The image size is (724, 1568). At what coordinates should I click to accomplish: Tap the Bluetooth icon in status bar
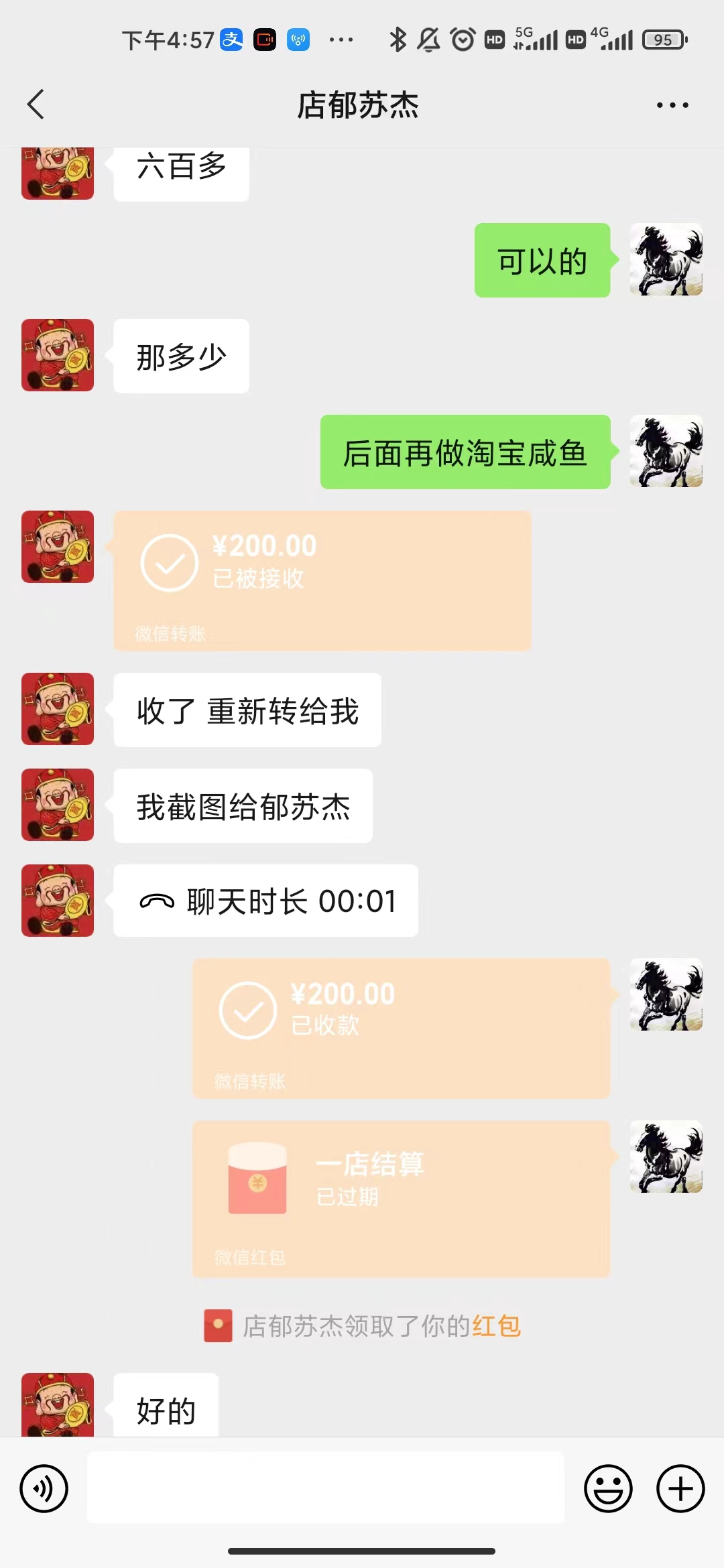click(x=399, y=40)
